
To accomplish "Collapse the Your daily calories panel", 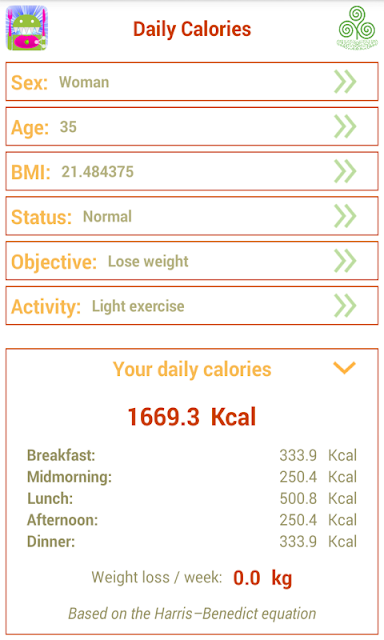I will [x=344, y=368].
